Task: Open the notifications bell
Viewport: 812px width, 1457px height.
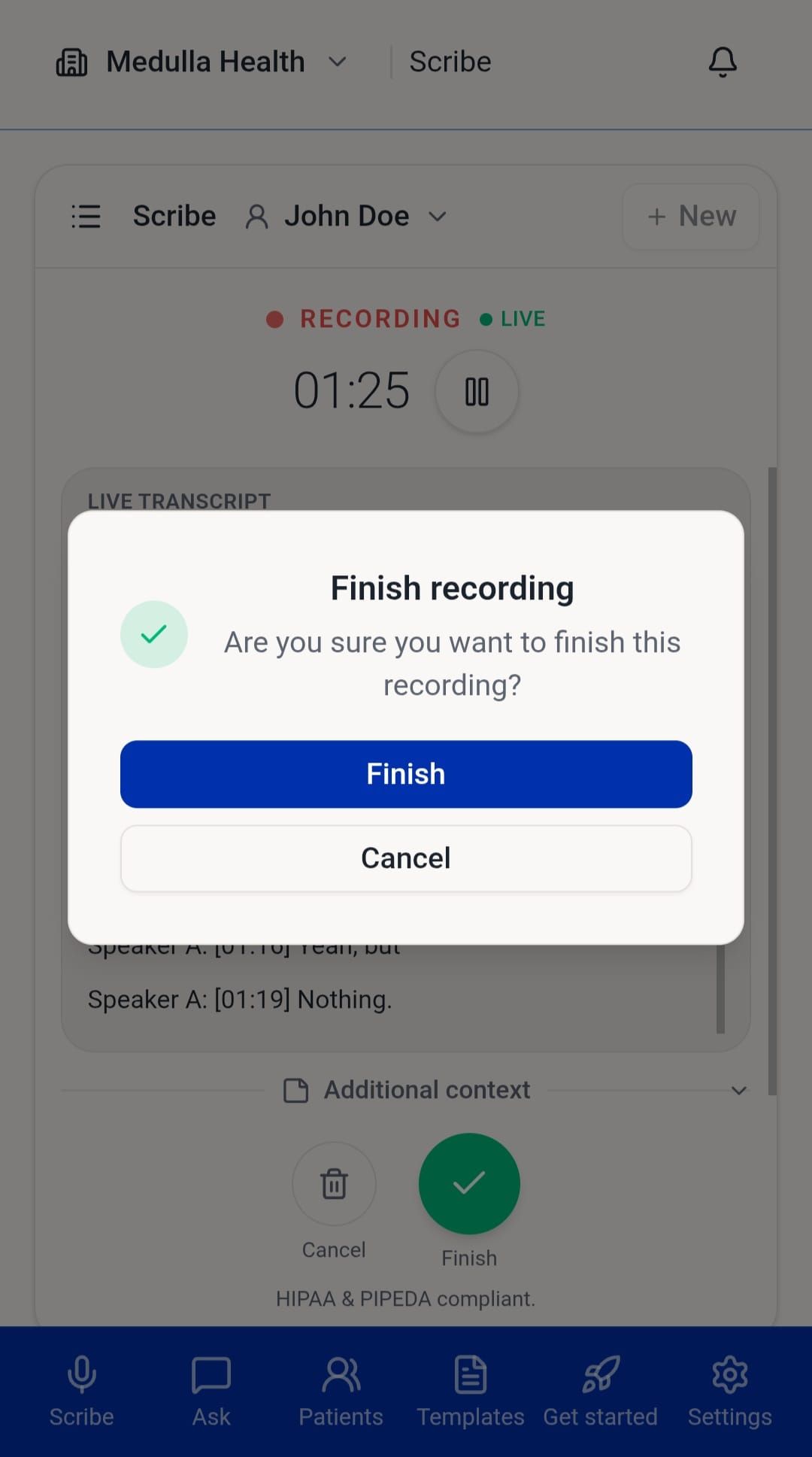Action: [723, 62]
